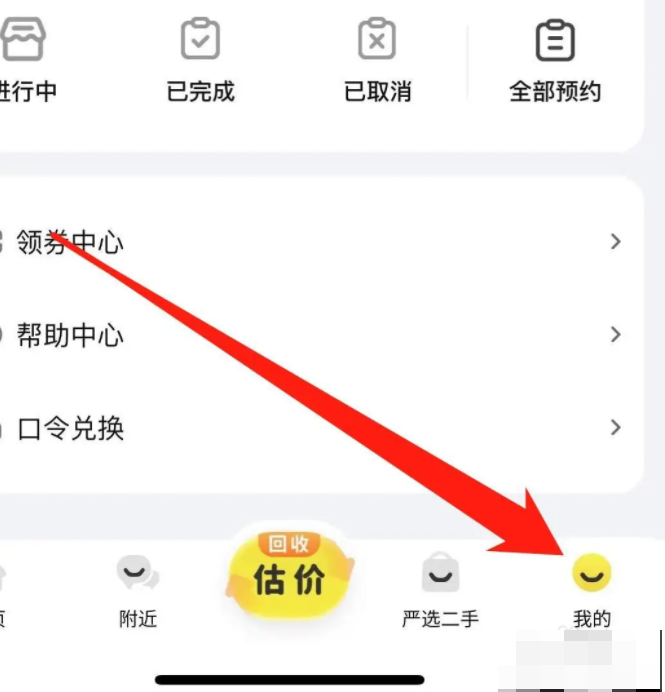Switch to the 附近 tab

(x=138, y=592)
